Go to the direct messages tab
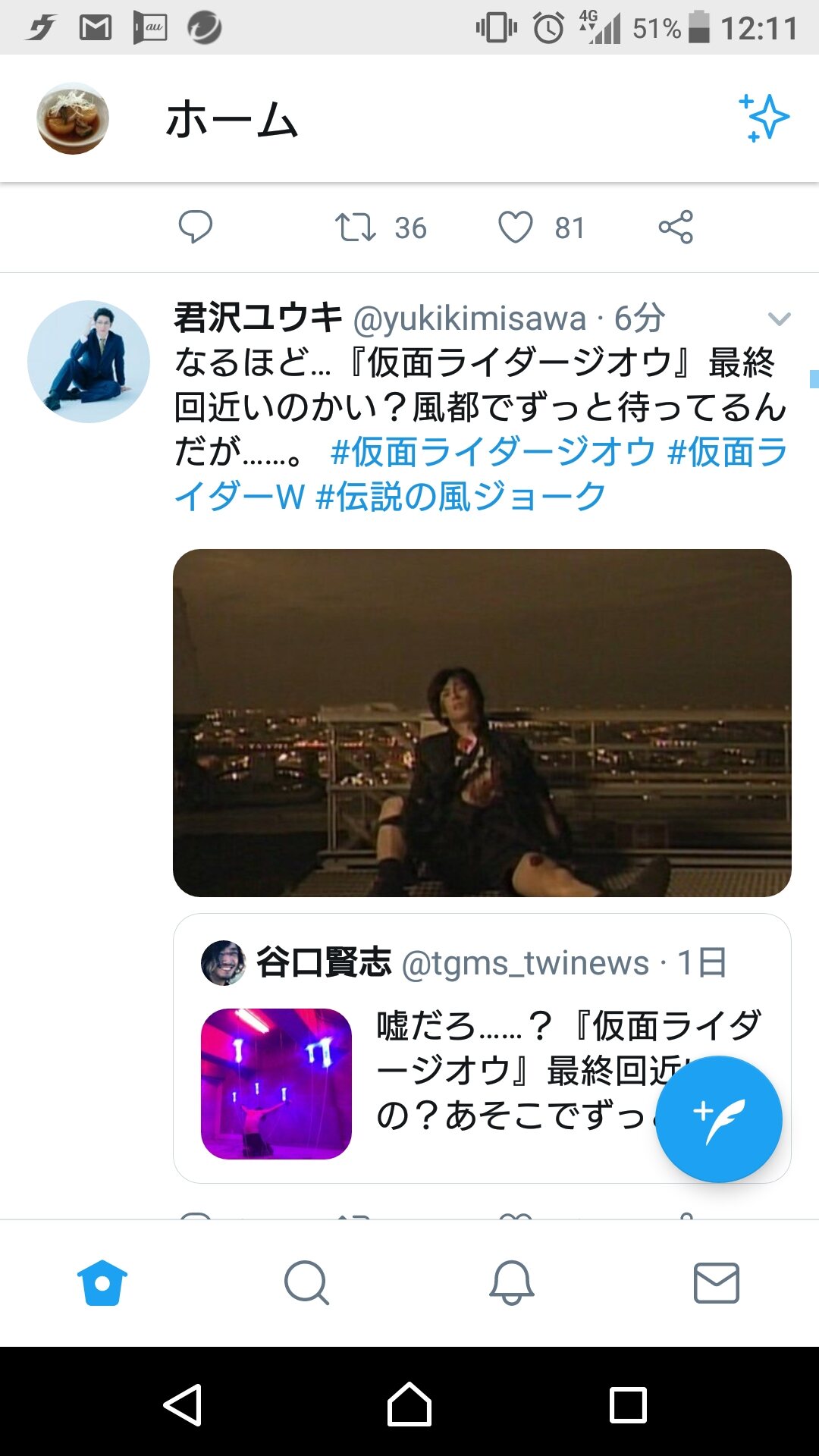This screenshot has width=819, height=1456. pyautogui.click(x=717, y=1283)
